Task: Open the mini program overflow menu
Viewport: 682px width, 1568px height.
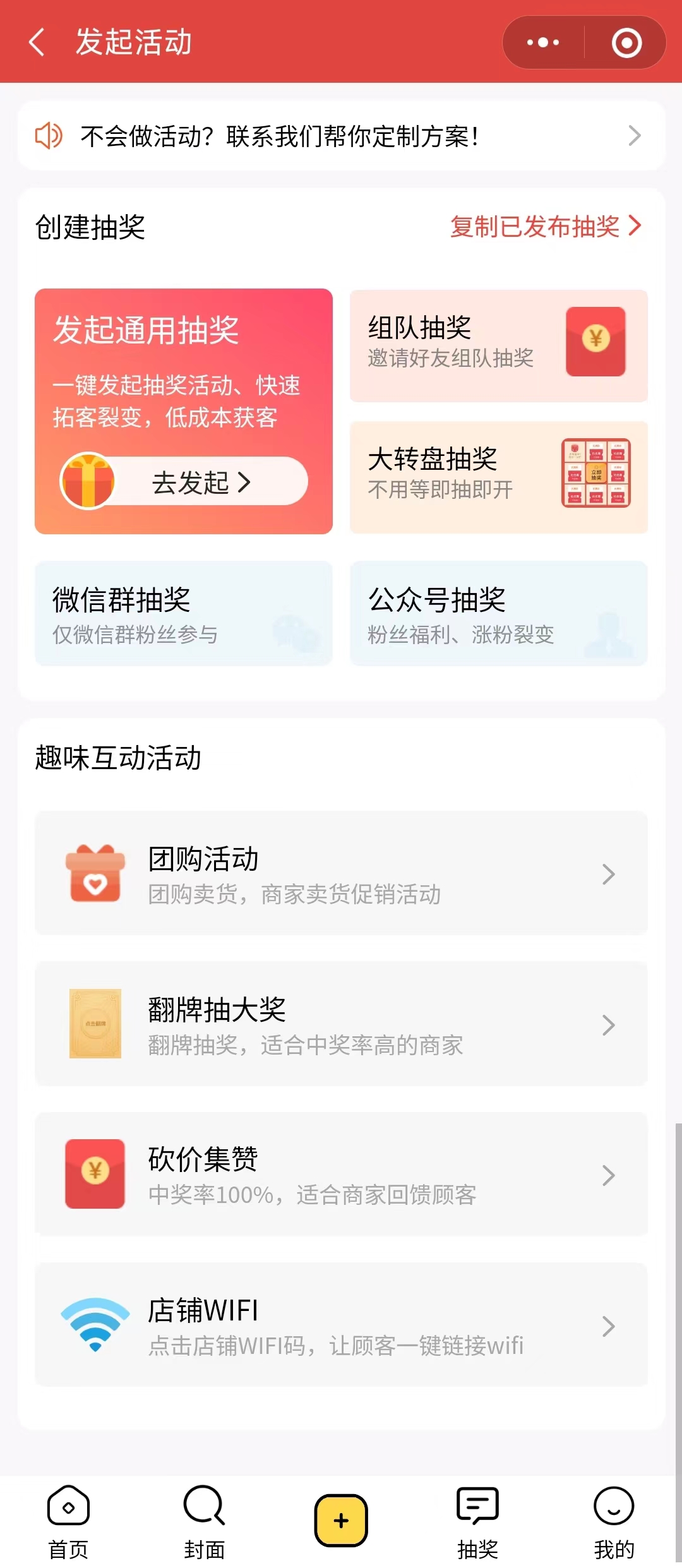Action: pos(543,42)
